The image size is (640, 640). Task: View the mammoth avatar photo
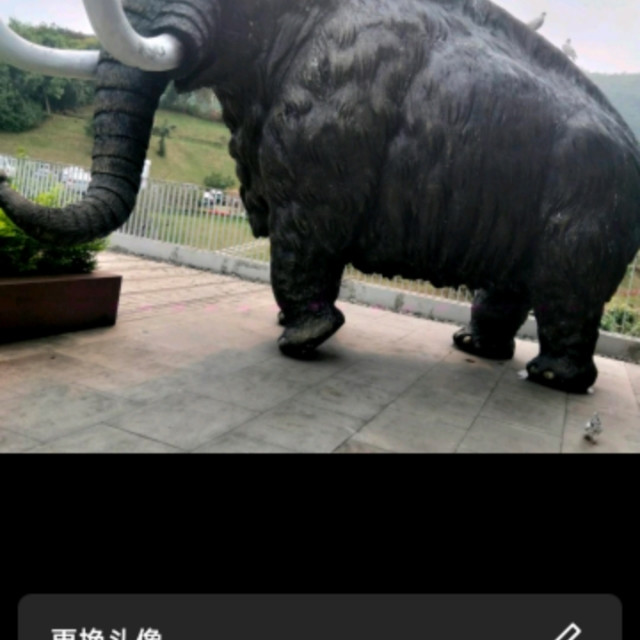click(320, 226)
